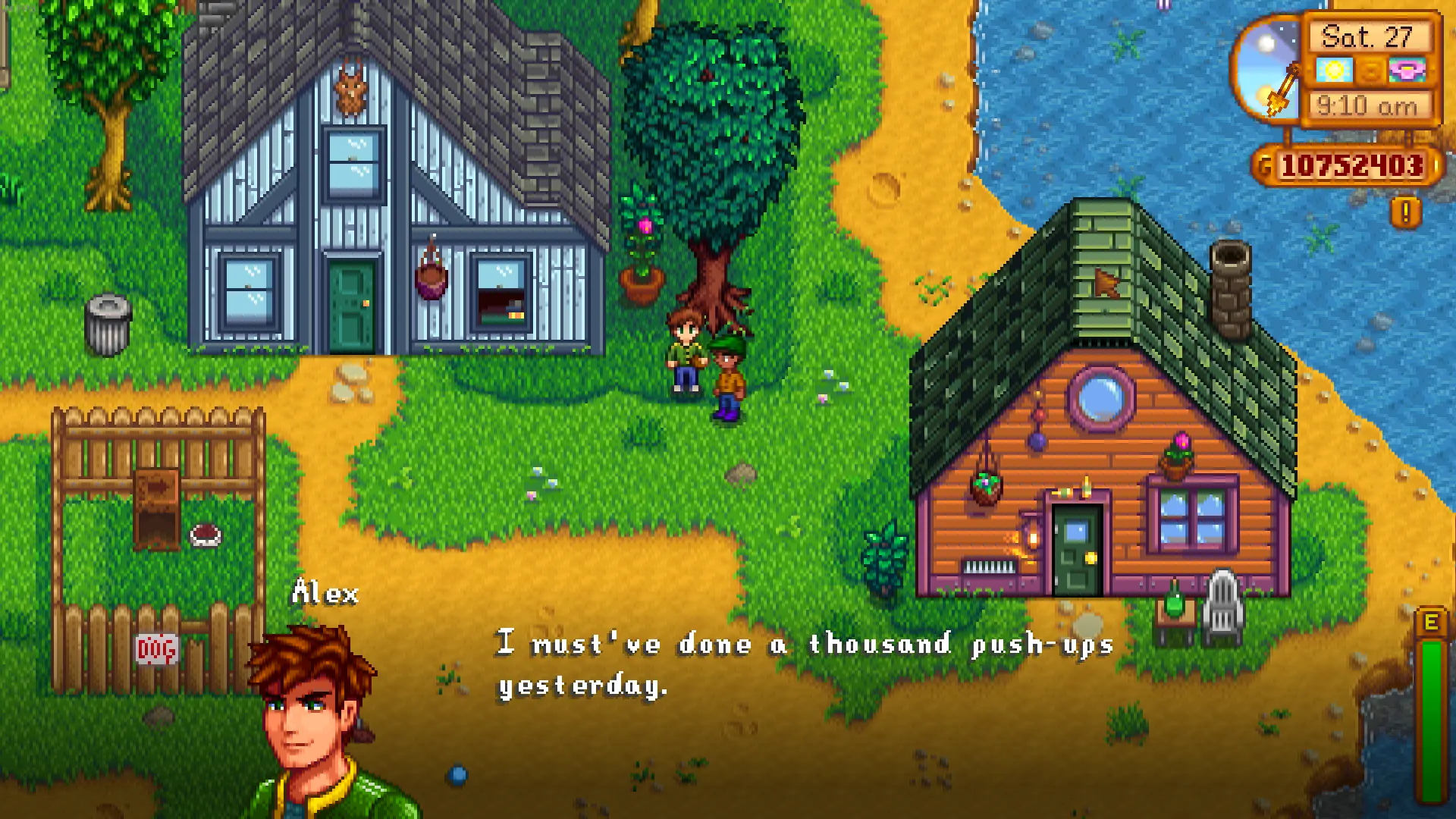Advance Alex's push-ups dialogue text
1456x819 pixels.
[804, 664]
